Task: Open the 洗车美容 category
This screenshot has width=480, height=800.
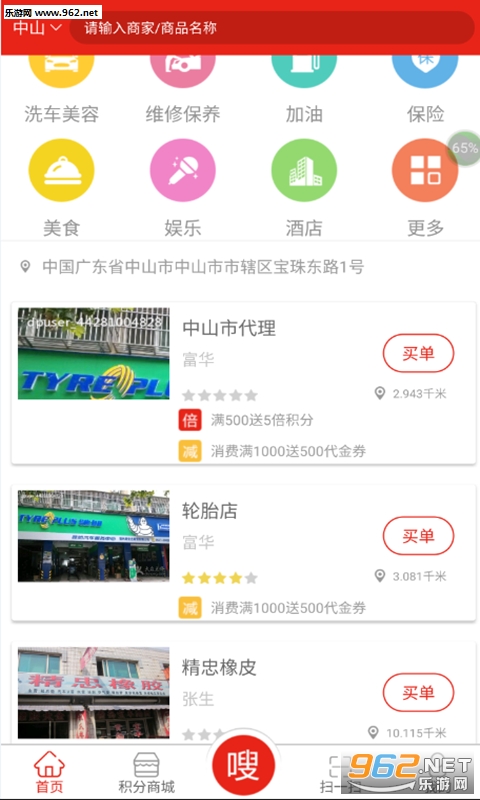Action: pos(62,90)
